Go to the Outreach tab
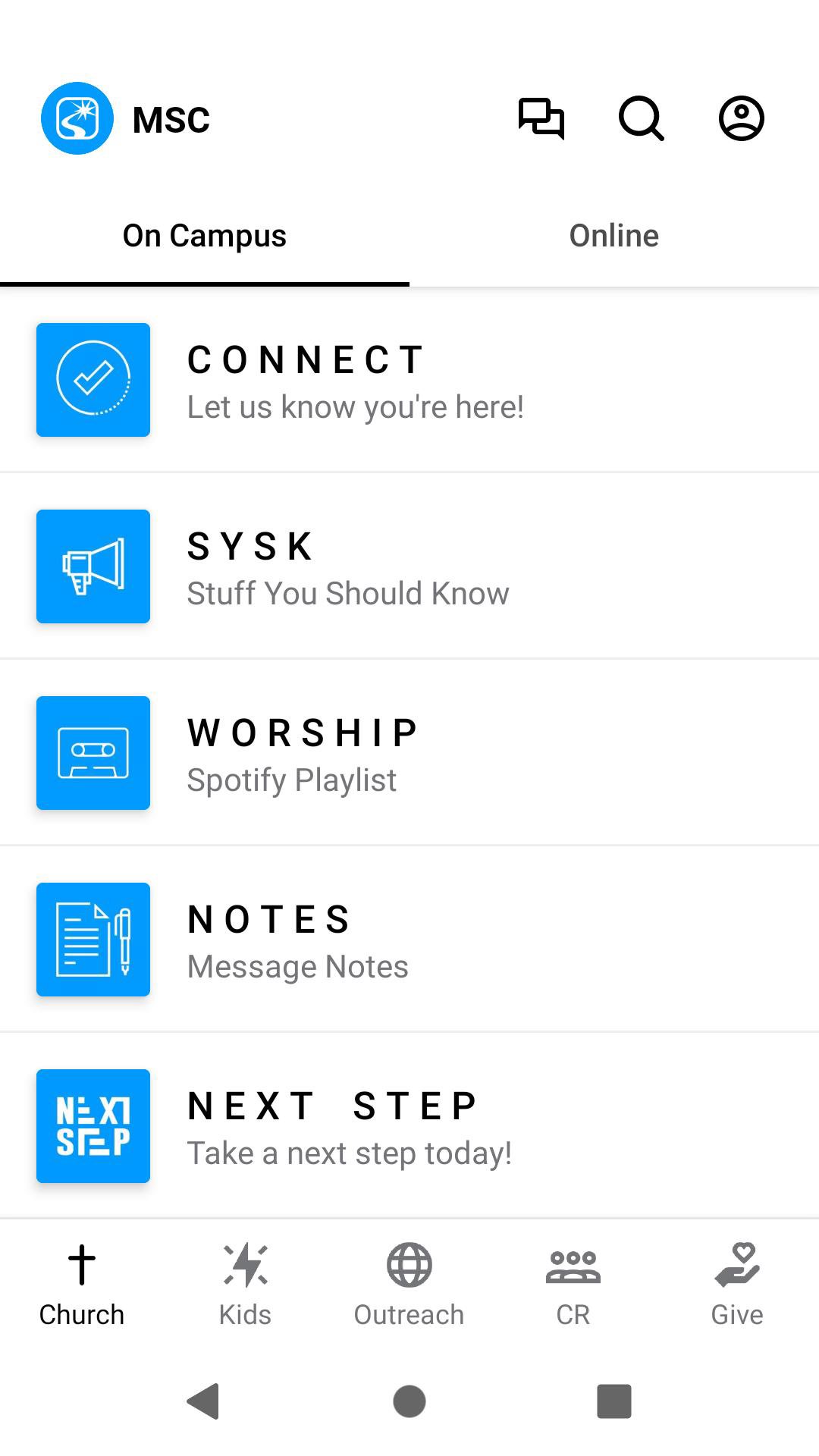819x1456 pixels. 409,1285
